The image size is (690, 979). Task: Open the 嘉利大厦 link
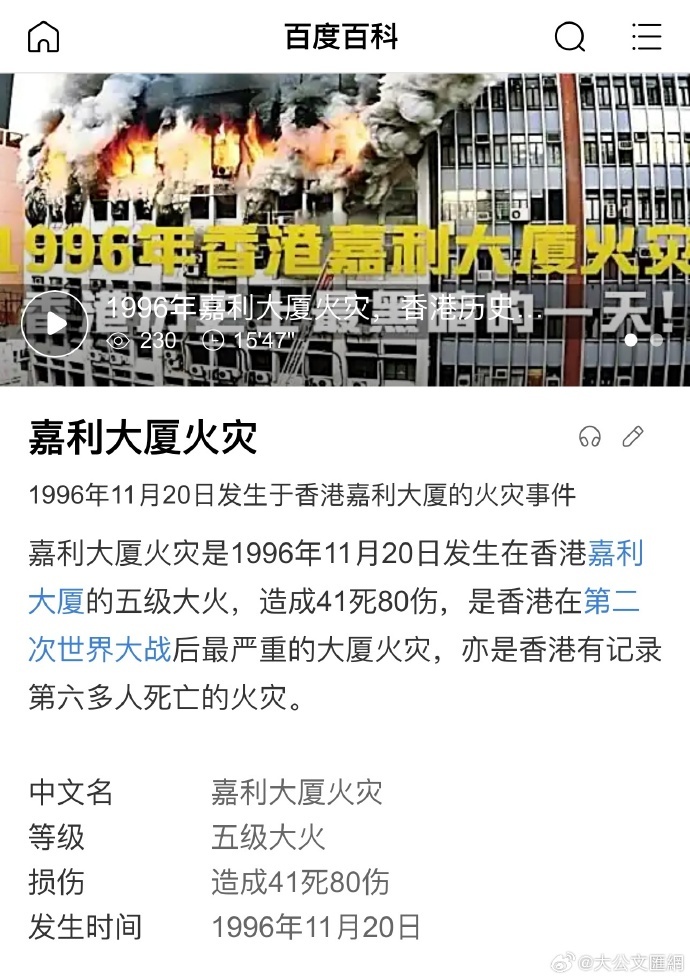pos(616,554)
